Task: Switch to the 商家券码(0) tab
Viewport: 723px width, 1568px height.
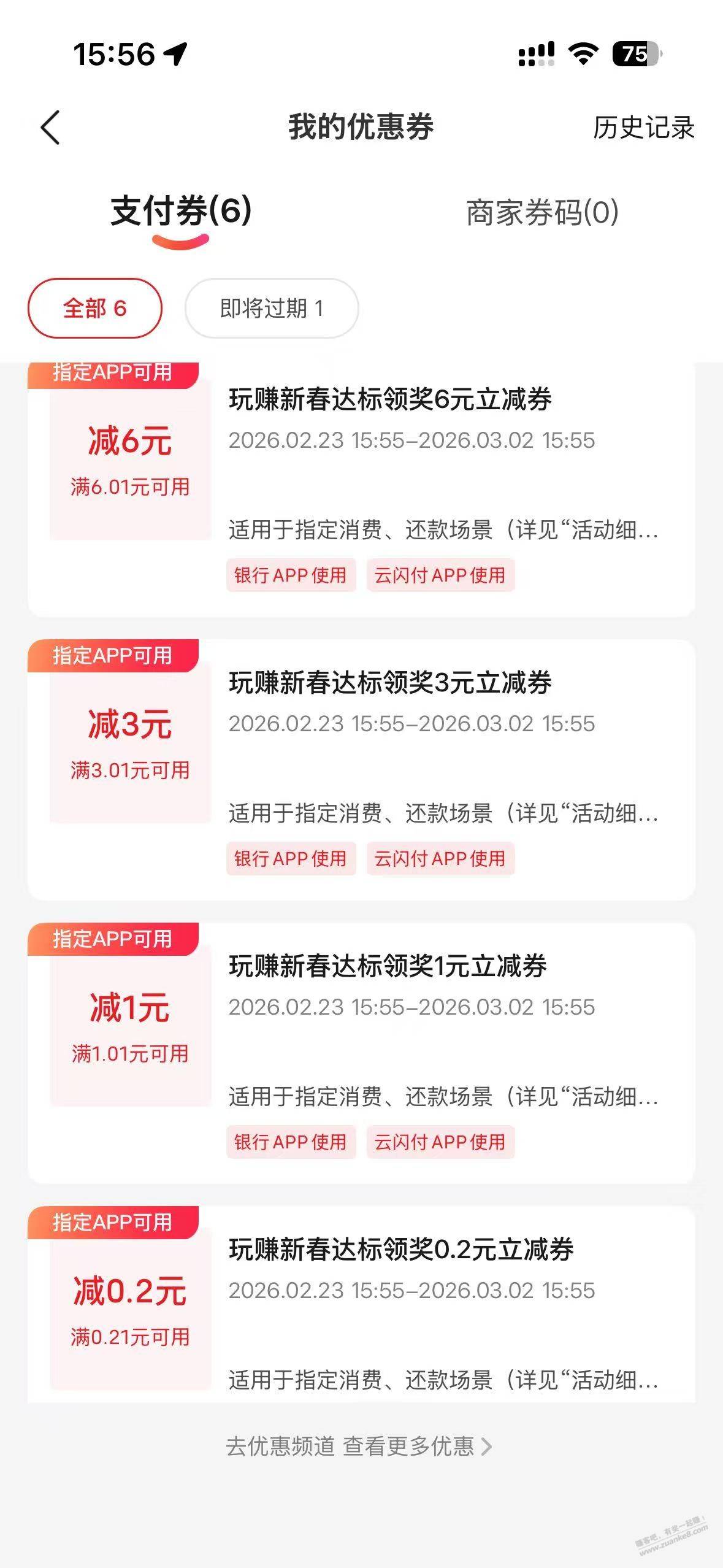Action: 542,212
